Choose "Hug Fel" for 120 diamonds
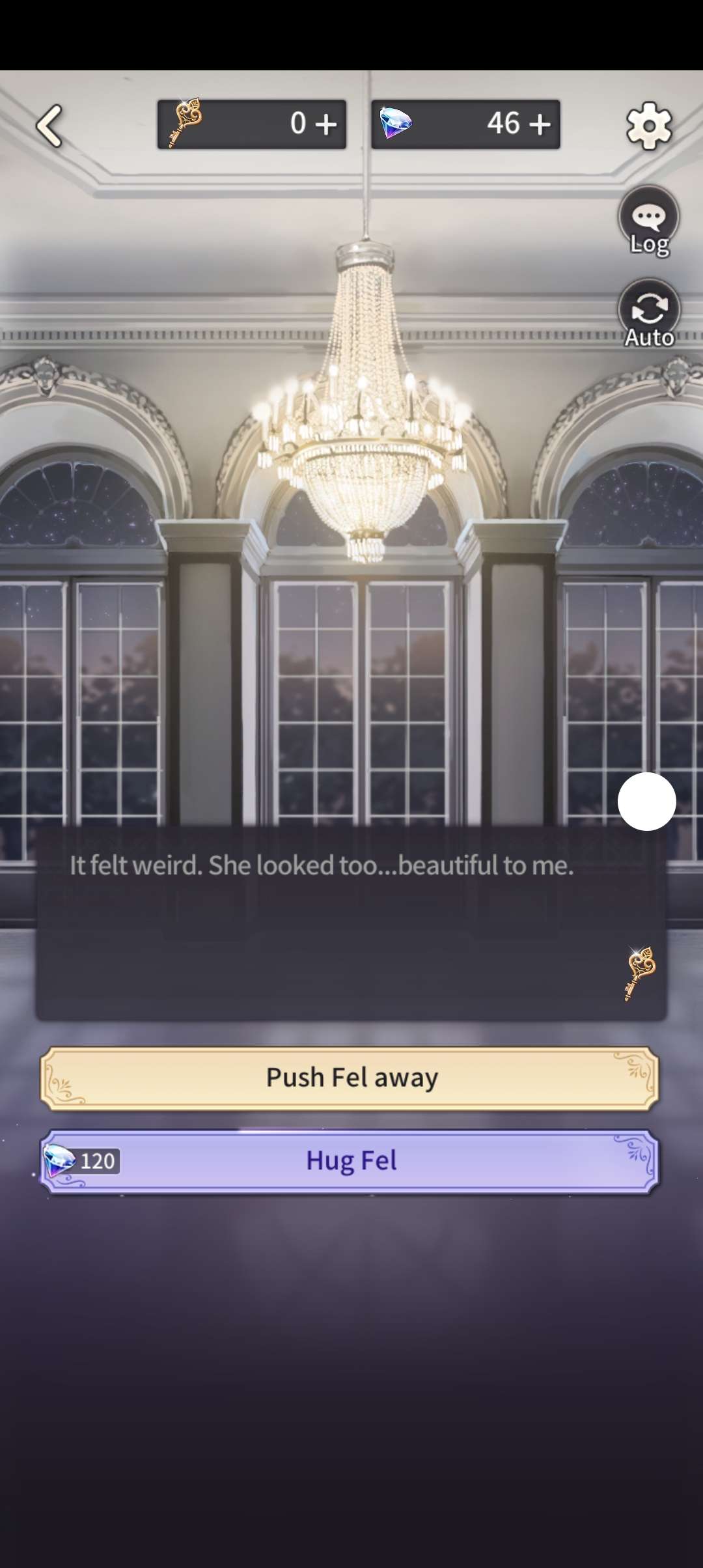This screenshot has height=1568, width=703. pyautogui.click(x=350, y=1161)
